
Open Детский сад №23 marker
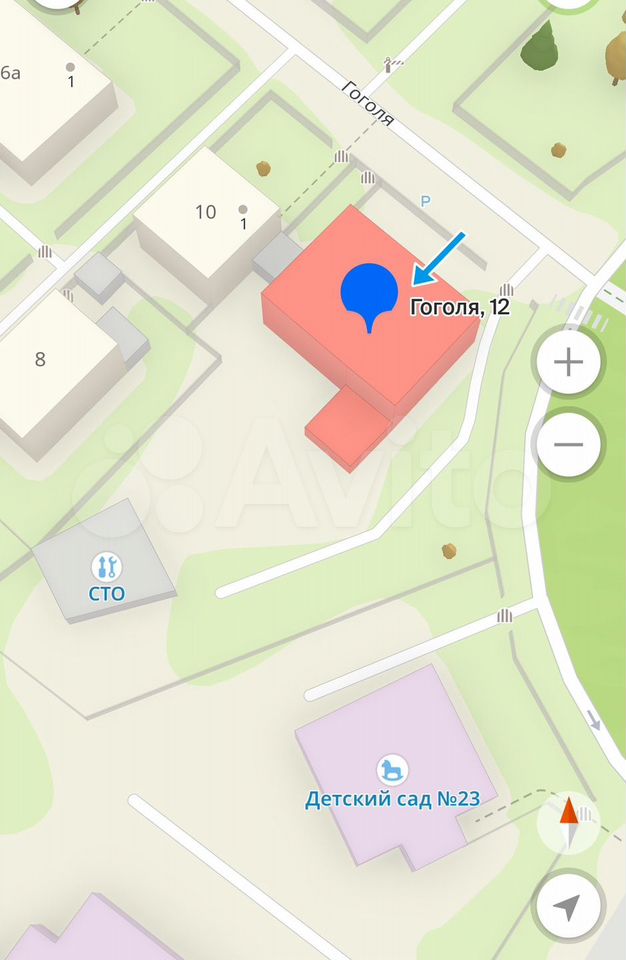(392, 769)
